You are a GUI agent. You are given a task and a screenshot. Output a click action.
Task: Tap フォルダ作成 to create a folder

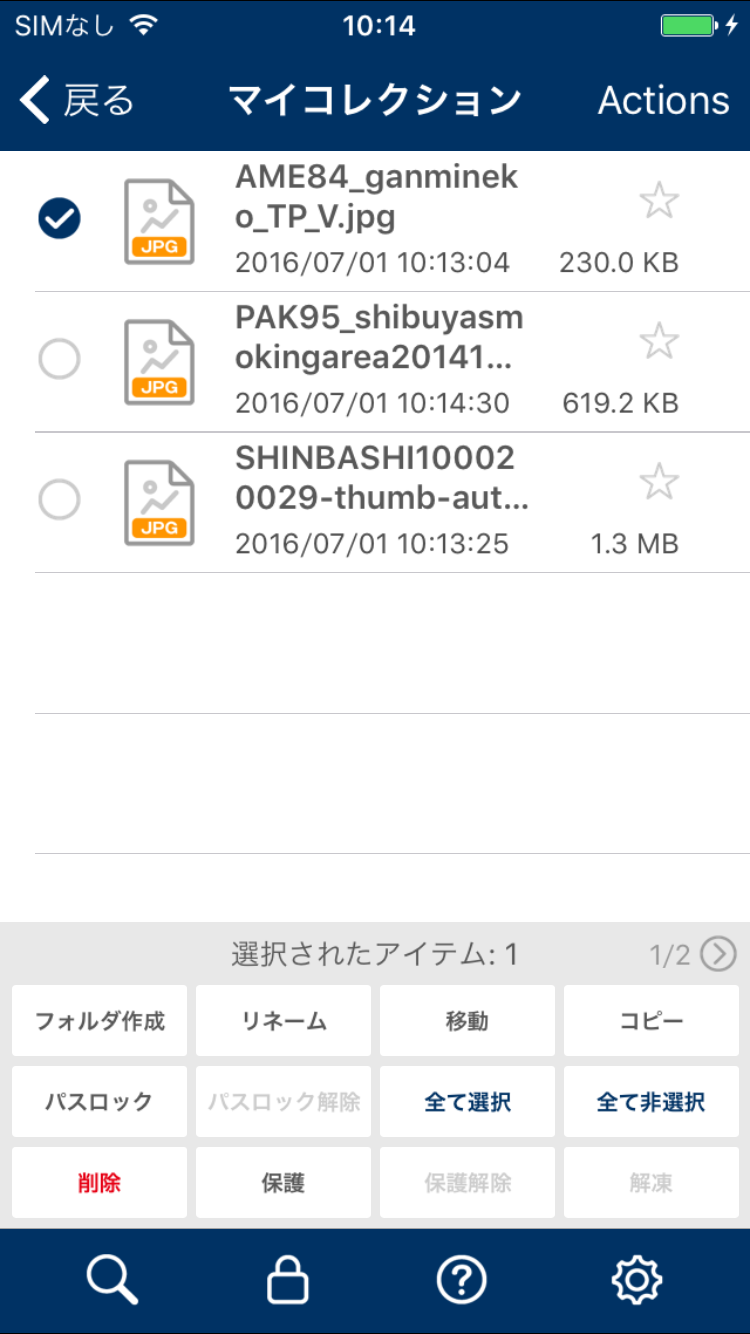pos(99,1021)
